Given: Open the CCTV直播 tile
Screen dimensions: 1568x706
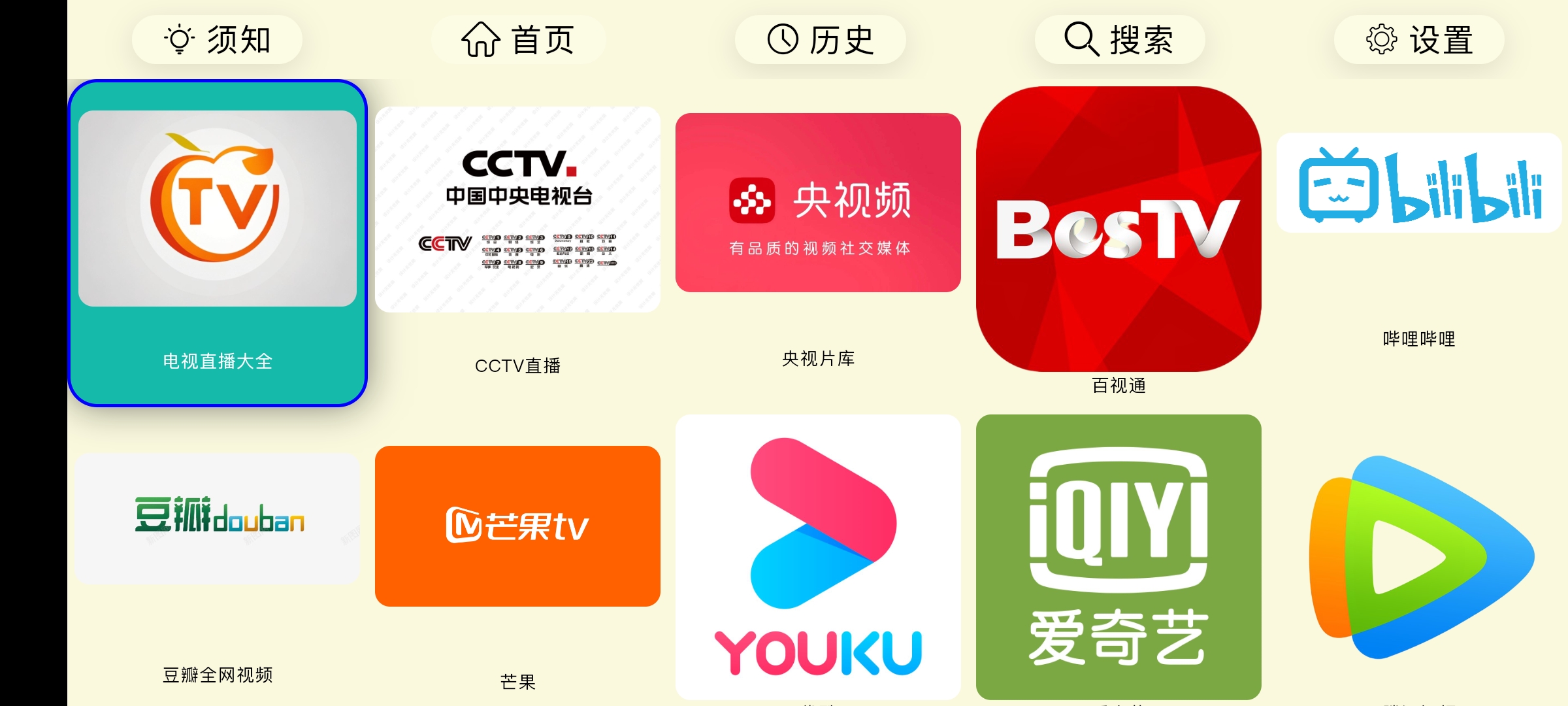Looking at the screenshot, I should (x=517, y=210).
